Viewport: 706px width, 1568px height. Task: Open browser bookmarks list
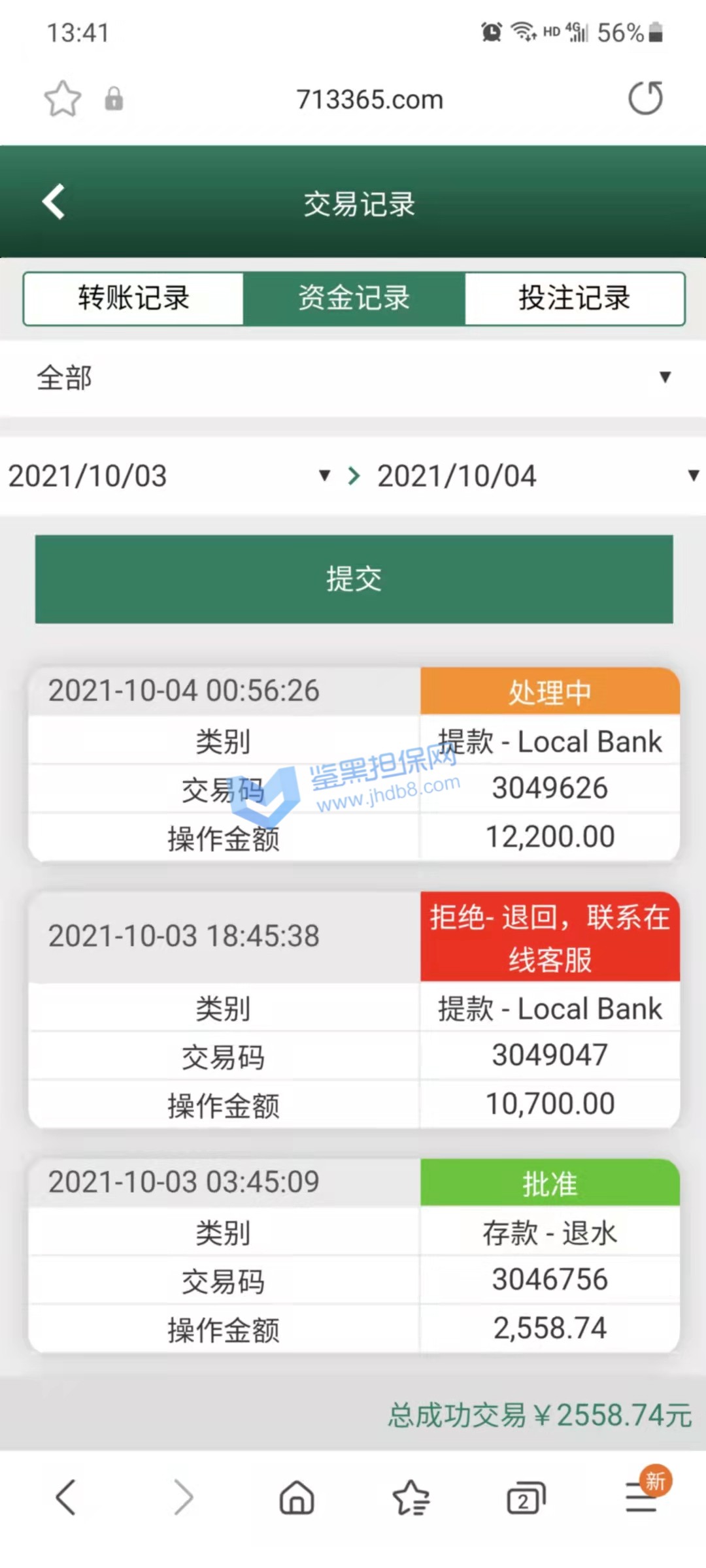[x=411, y=1497]
